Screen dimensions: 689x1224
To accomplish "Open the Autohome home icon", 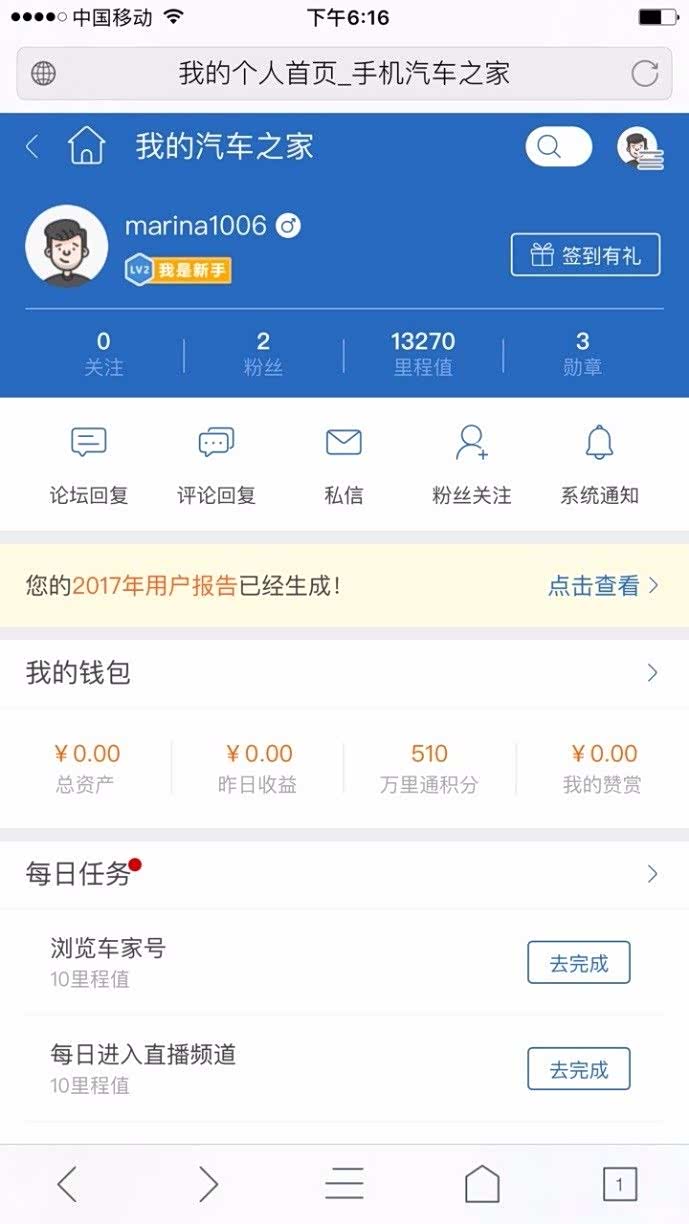I will pyautogui.click(x=87, y=147).
